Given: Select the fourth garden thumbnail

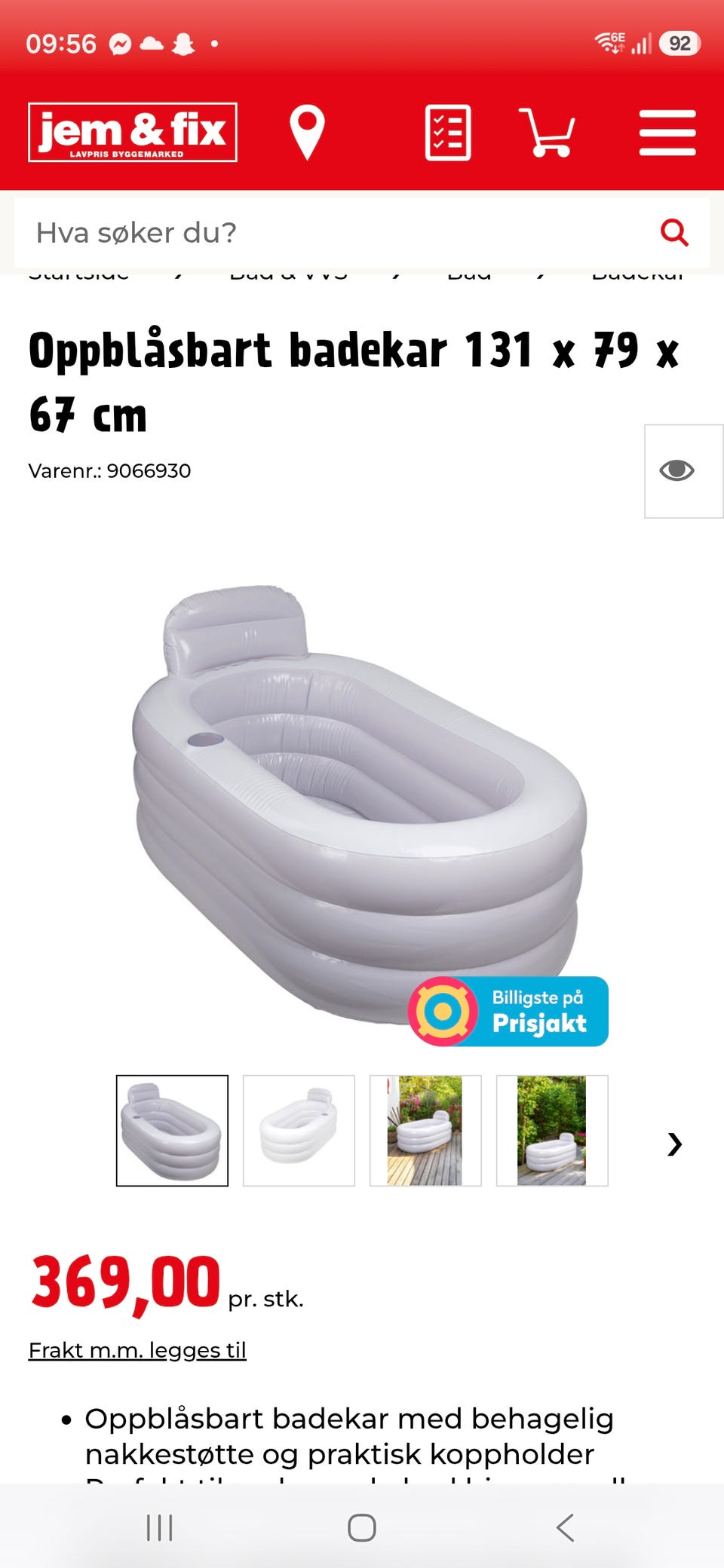Looking at the screenshot, I should [552, 1131].
